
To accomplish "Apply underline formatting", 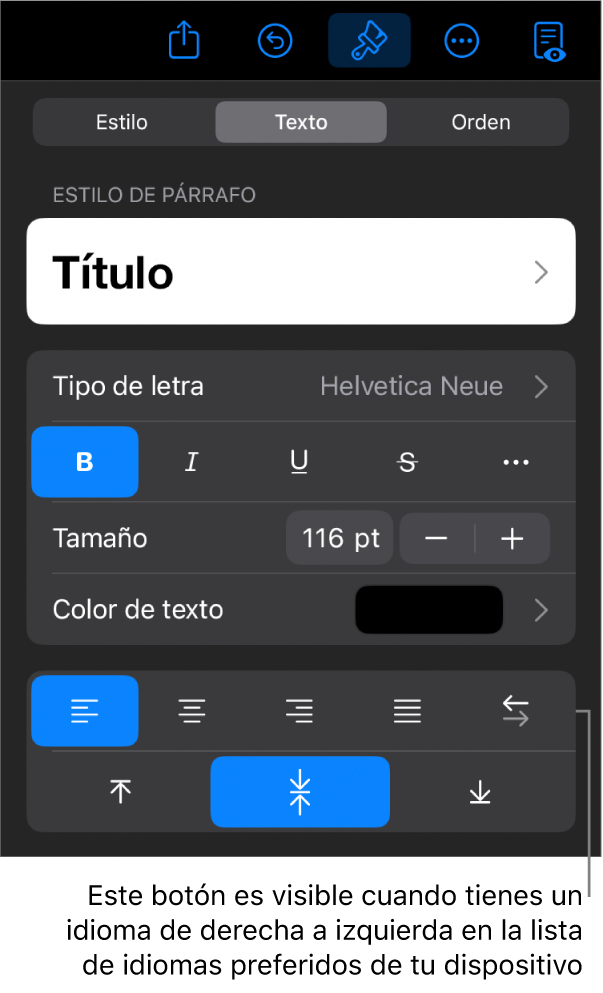I will [299, 462].
